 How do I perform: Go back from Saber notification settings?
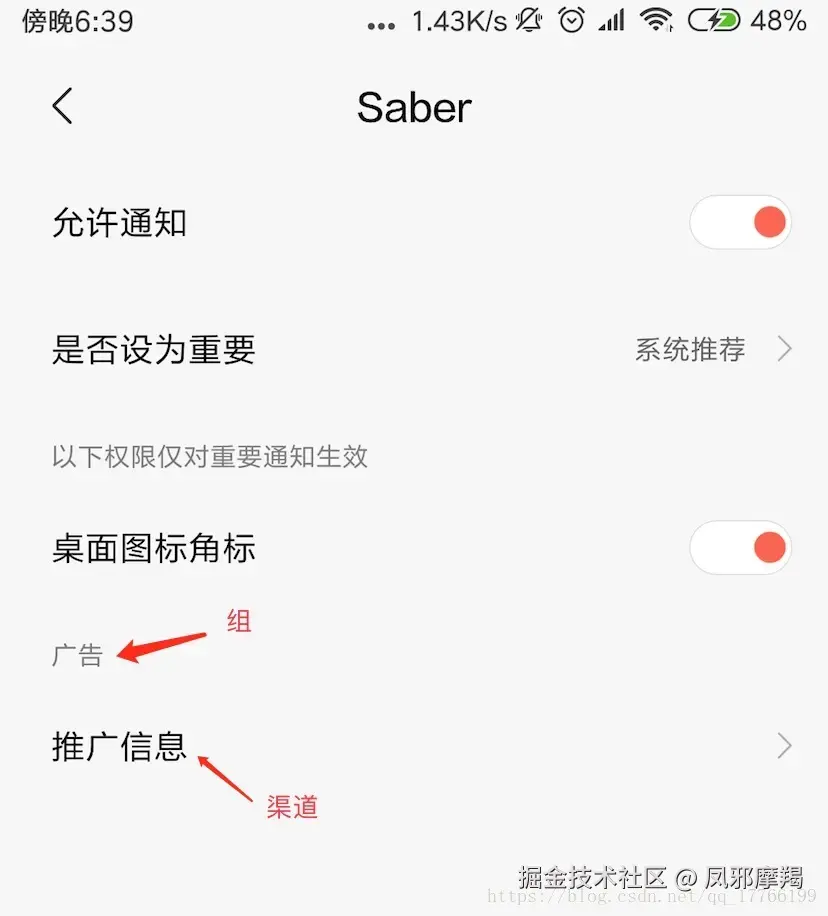coord(63,106)
